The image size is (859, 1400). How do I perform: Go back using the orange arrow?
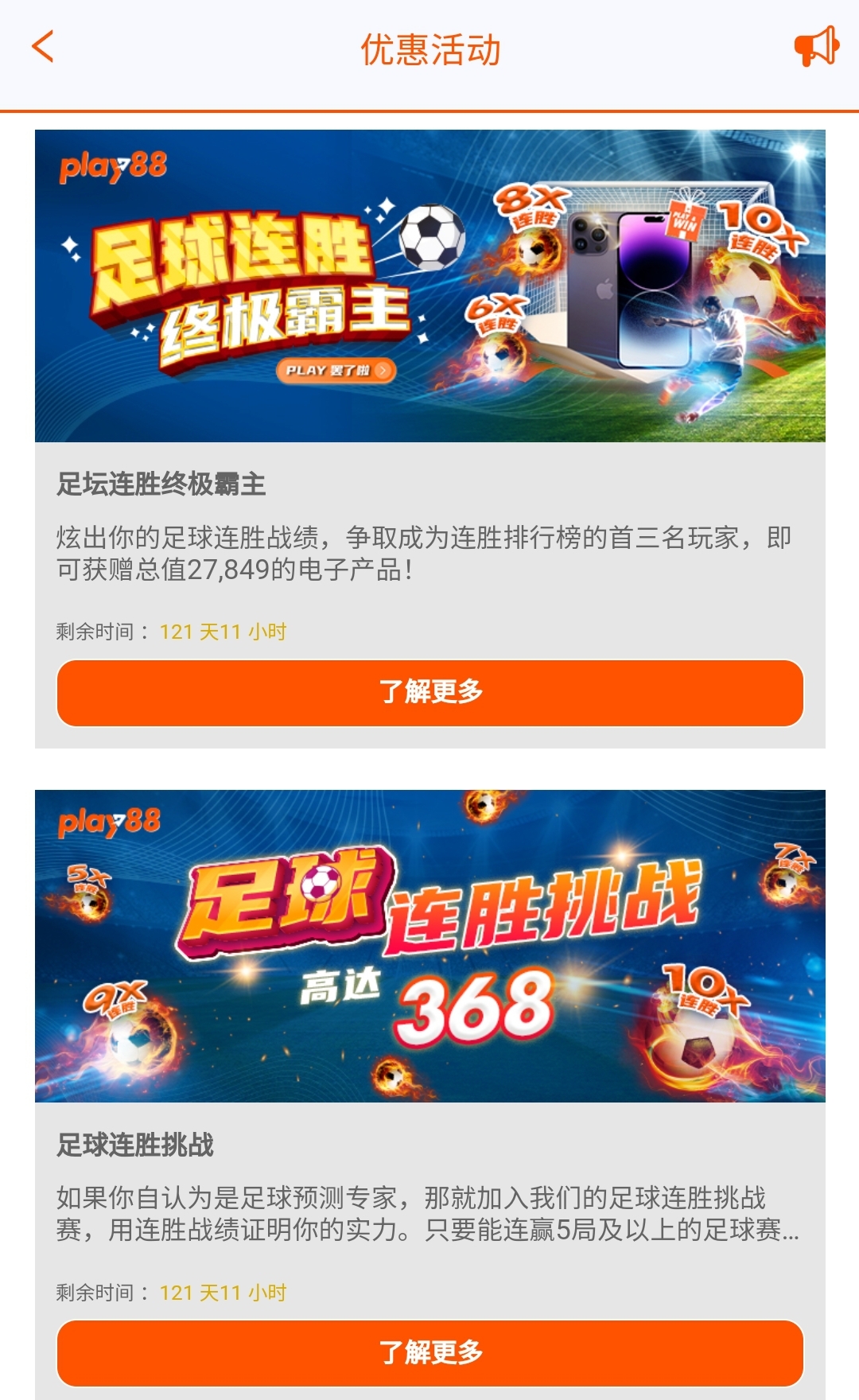(x=43, y=47)
